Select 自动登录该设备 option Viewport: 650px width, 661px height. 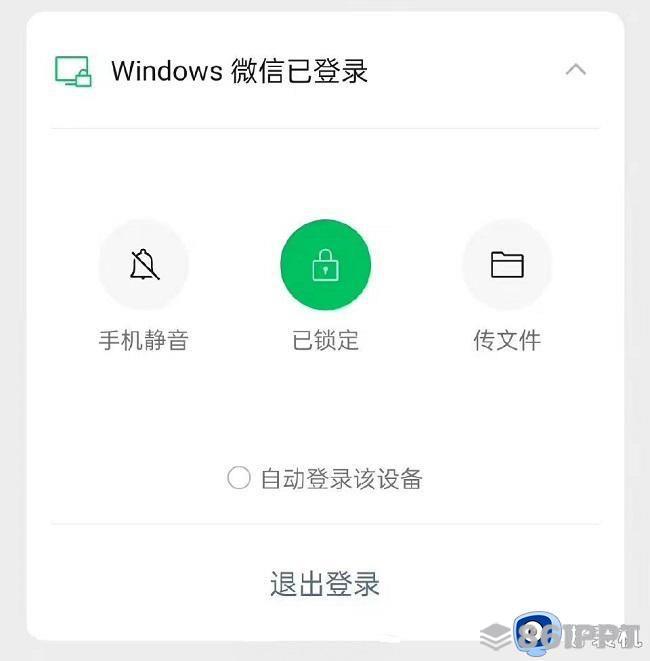point(239,478)
